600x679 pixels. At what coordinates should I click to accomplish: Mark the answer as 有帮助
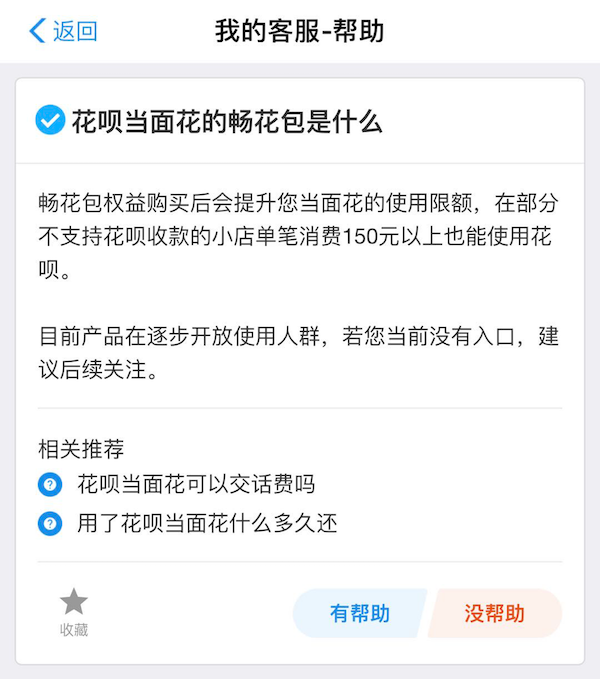pos(359,613)
